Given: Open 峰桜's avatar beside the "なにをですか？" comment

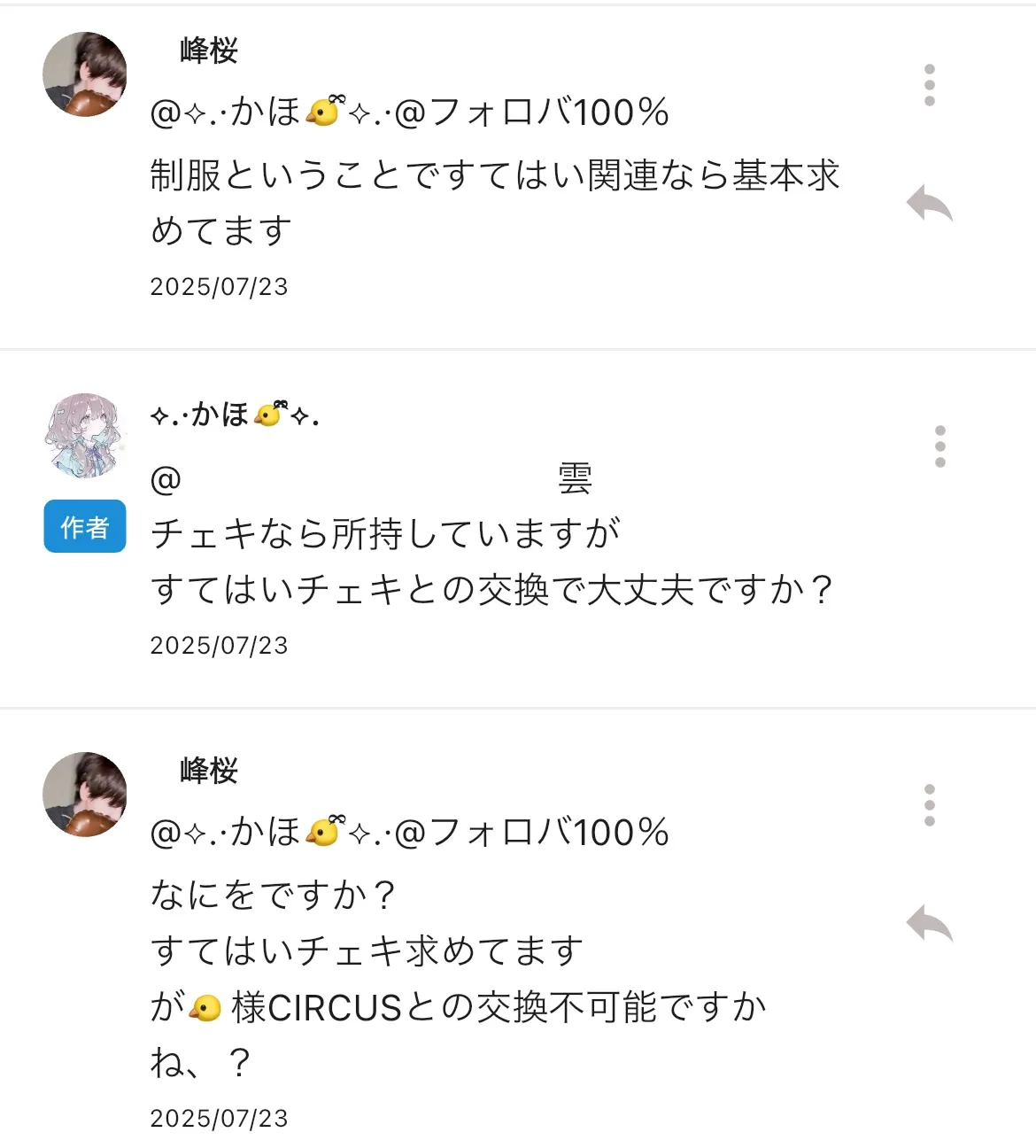Looking at the screenshot, I should [85, 795].
